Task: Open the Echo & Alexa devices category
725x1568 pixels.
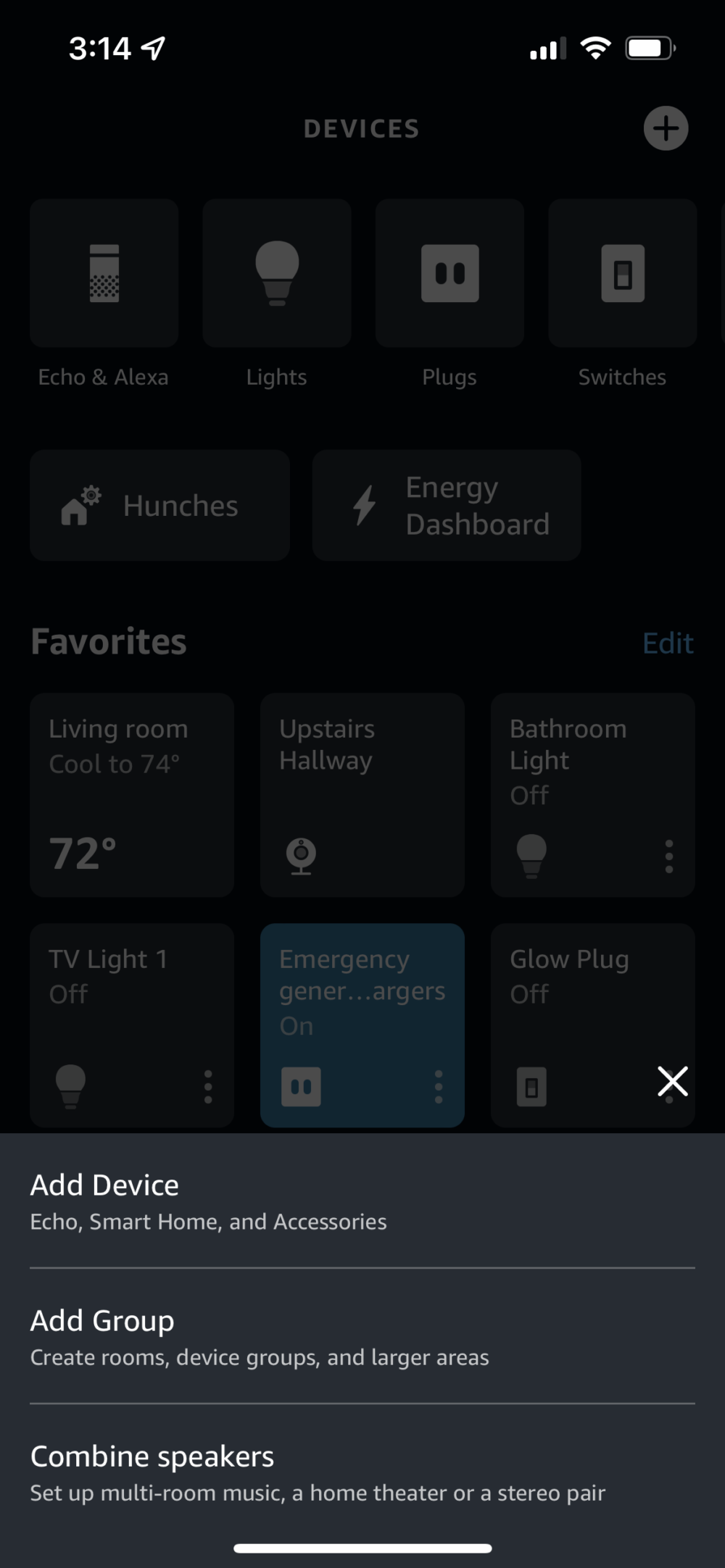Action: 104,272
